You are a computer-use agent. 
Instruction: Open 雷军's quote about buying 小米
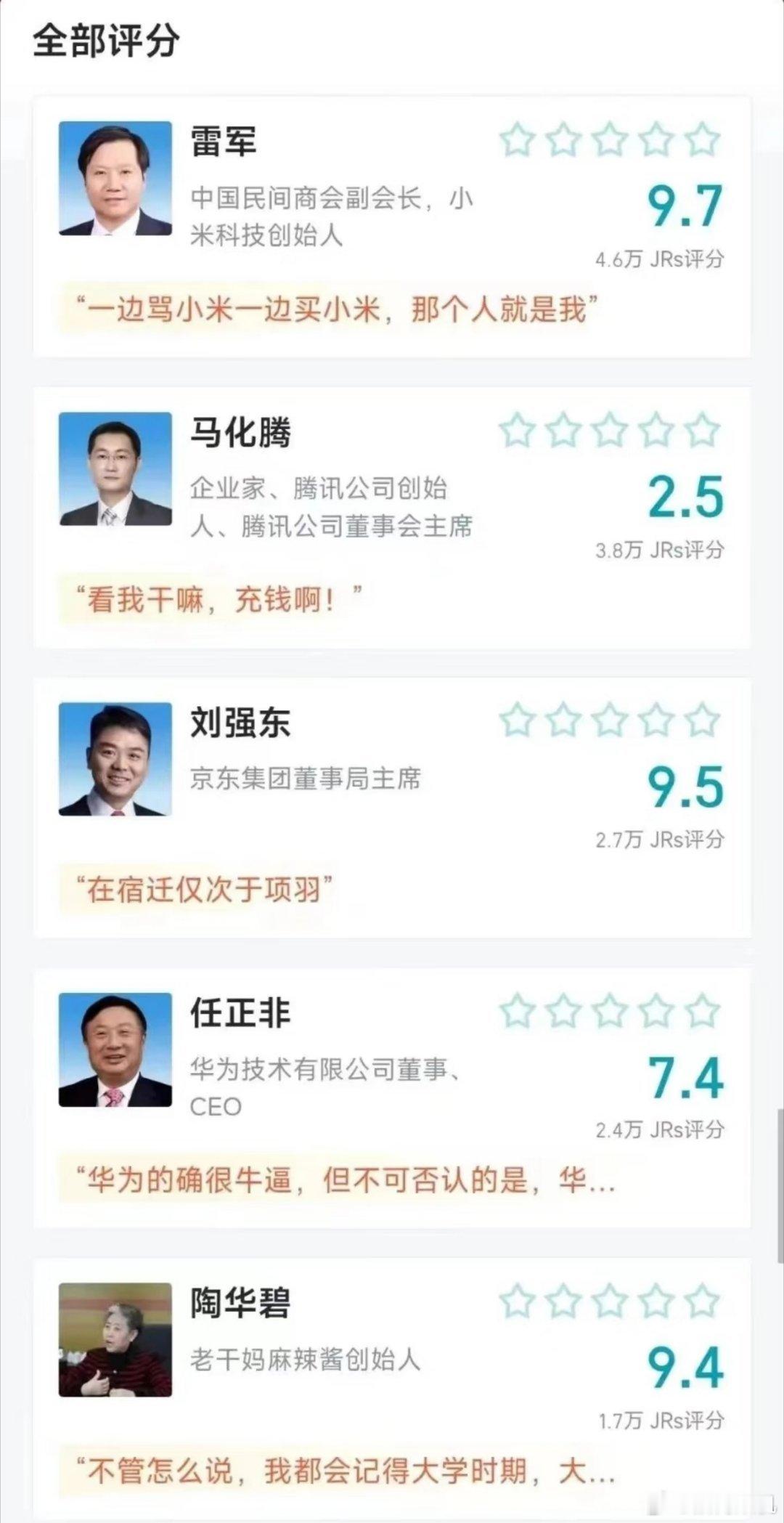[x=334, y=309]
